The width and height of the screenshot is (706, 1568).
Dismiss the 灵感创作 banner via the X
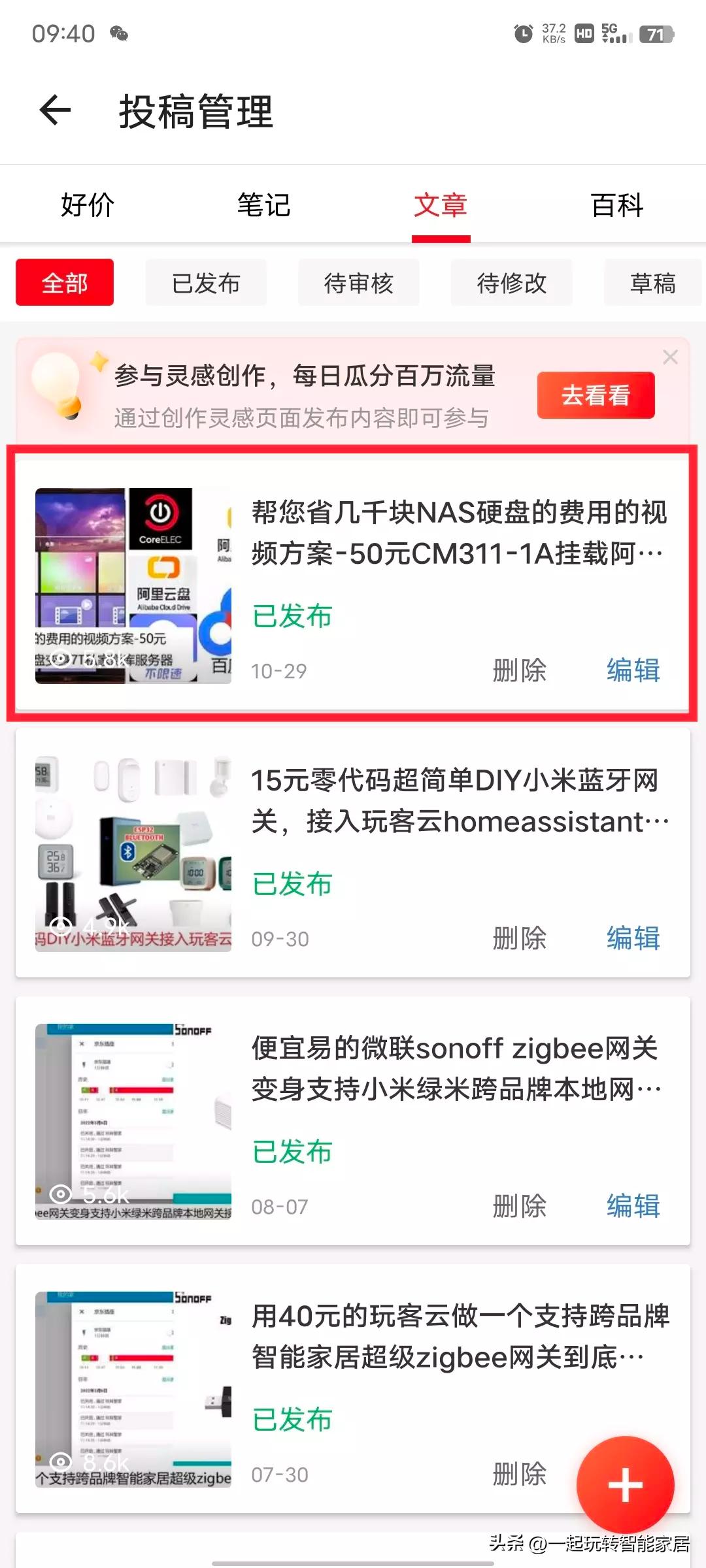click(671, 357)
